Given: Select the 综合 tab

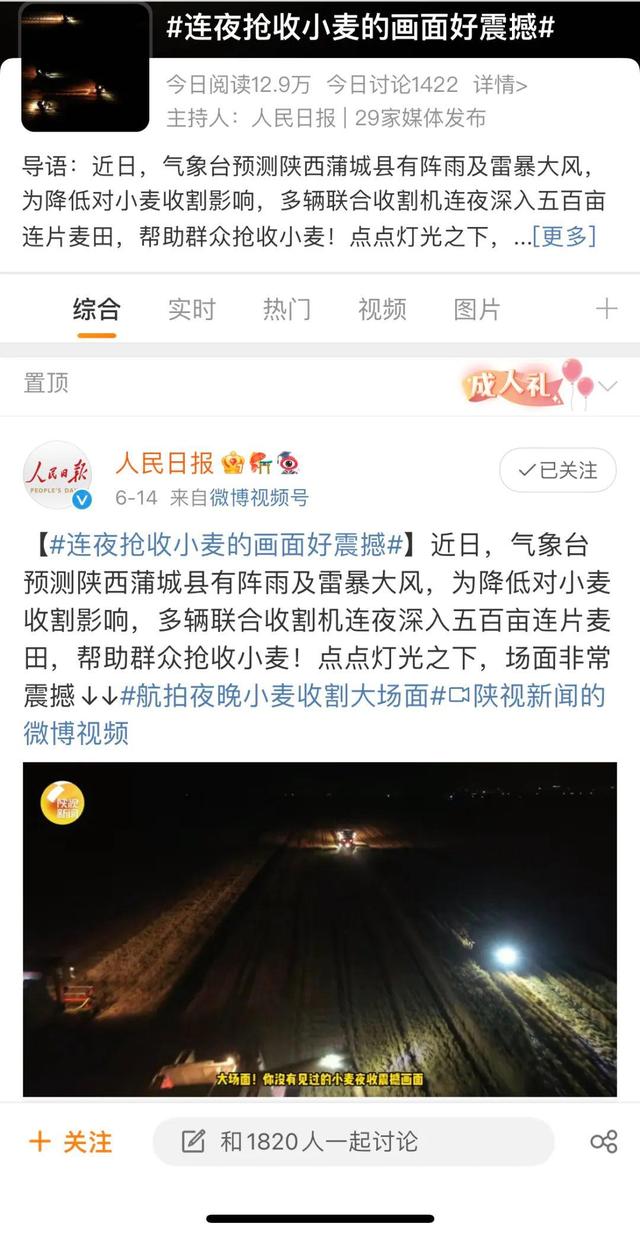Looking at the screenshot, I should [97, 309].
